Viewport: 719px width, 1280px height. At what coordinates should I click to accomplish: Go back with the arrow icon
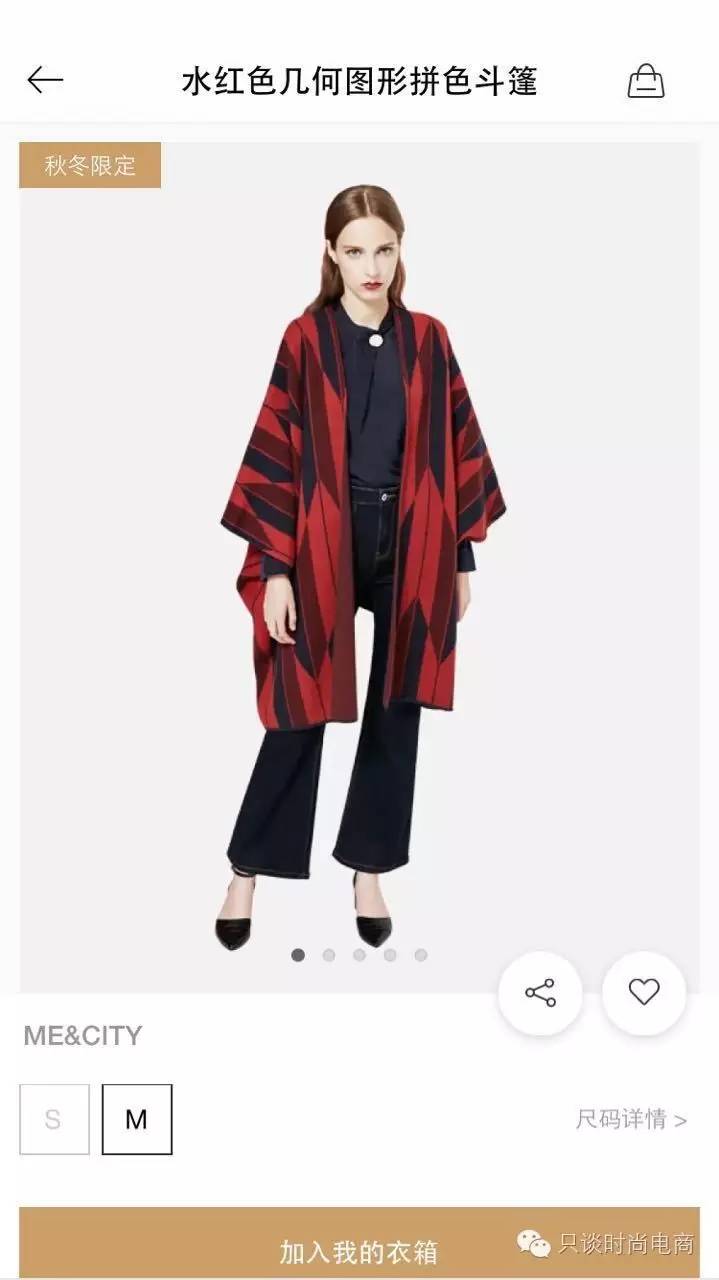[45, 80]
